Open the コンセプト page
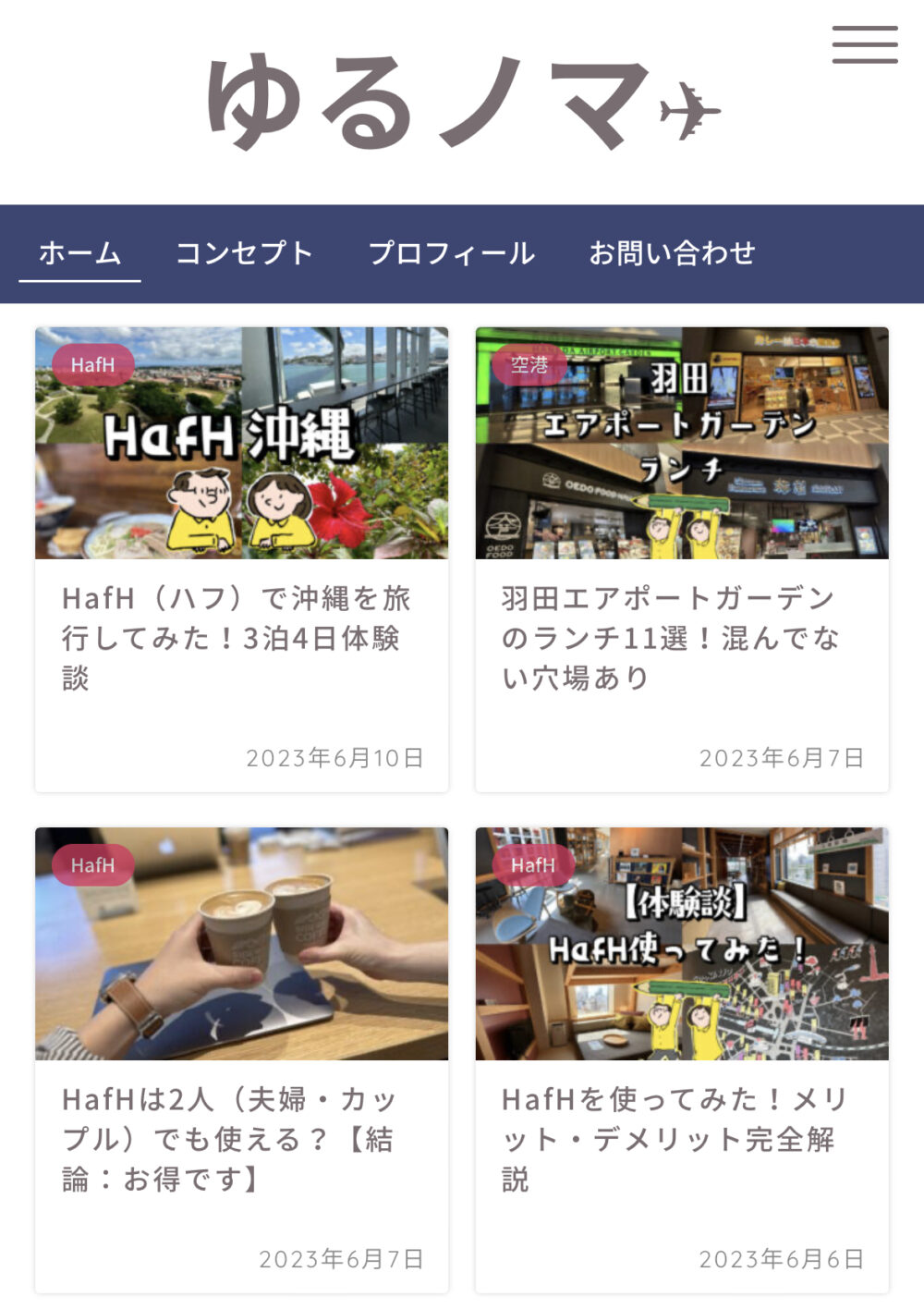 click(x=244, y=253)
